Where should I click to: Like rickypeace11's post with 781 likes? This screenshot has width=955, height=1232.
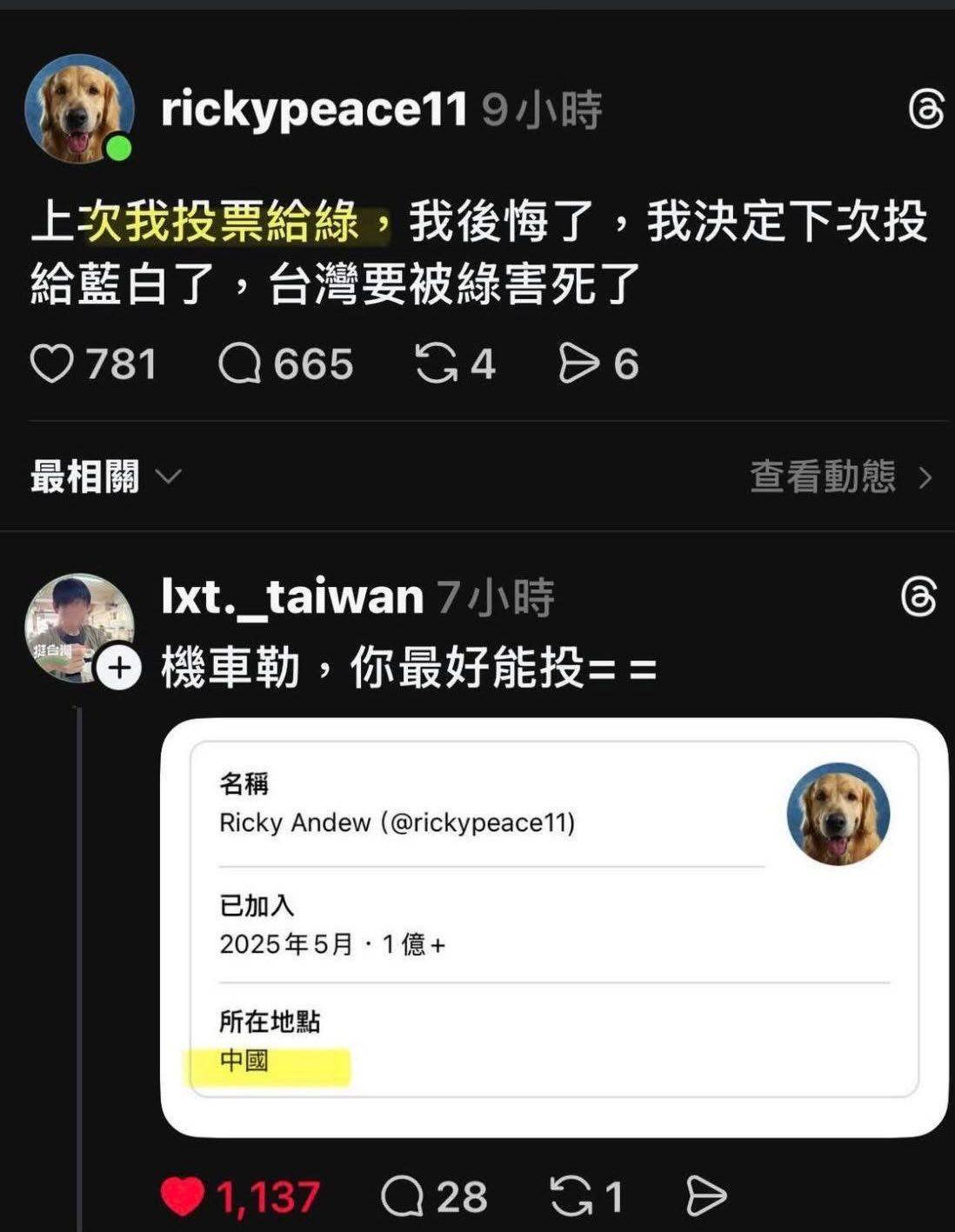click(x=52, y=363)
